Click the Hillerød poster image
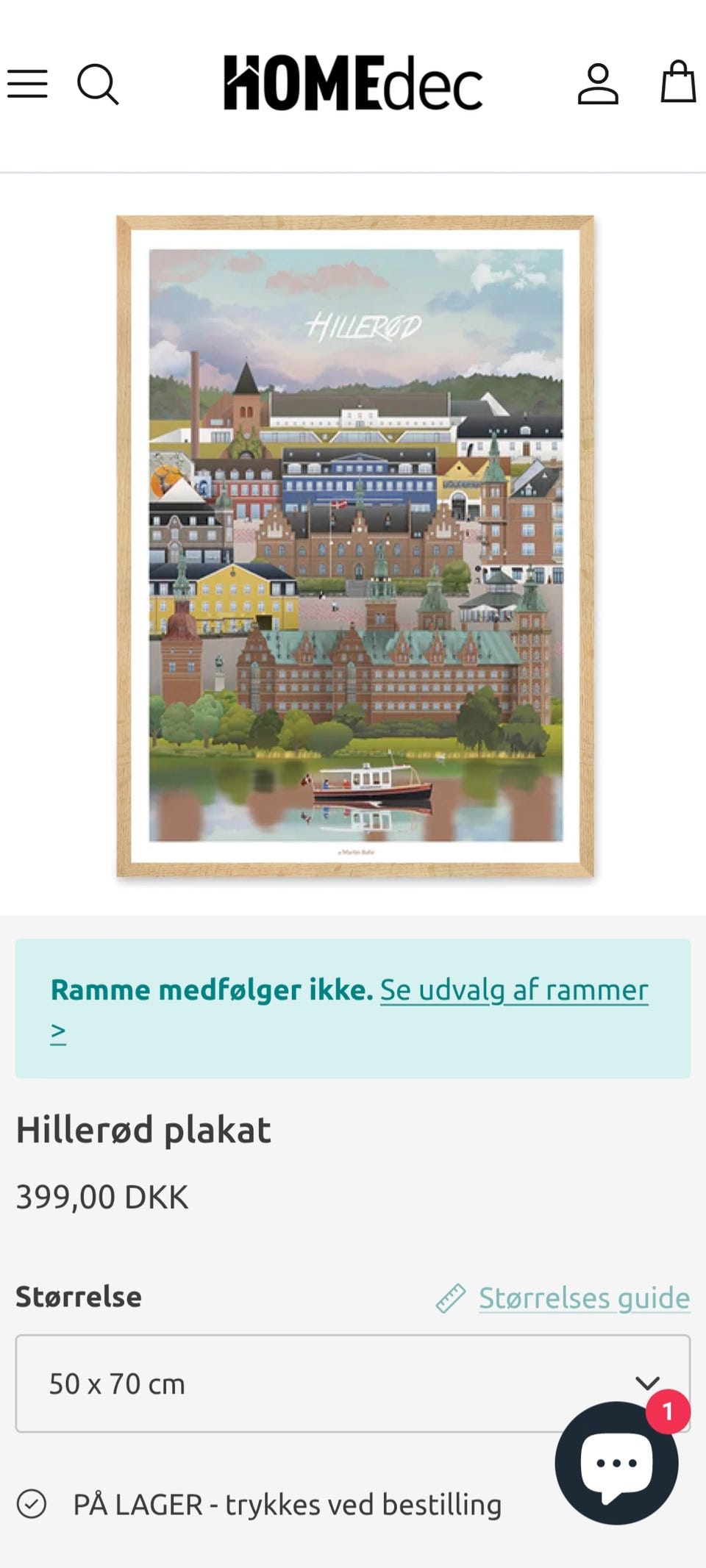Image resolution: width=706 pixels, height=1568 pixels. [353, 544]
